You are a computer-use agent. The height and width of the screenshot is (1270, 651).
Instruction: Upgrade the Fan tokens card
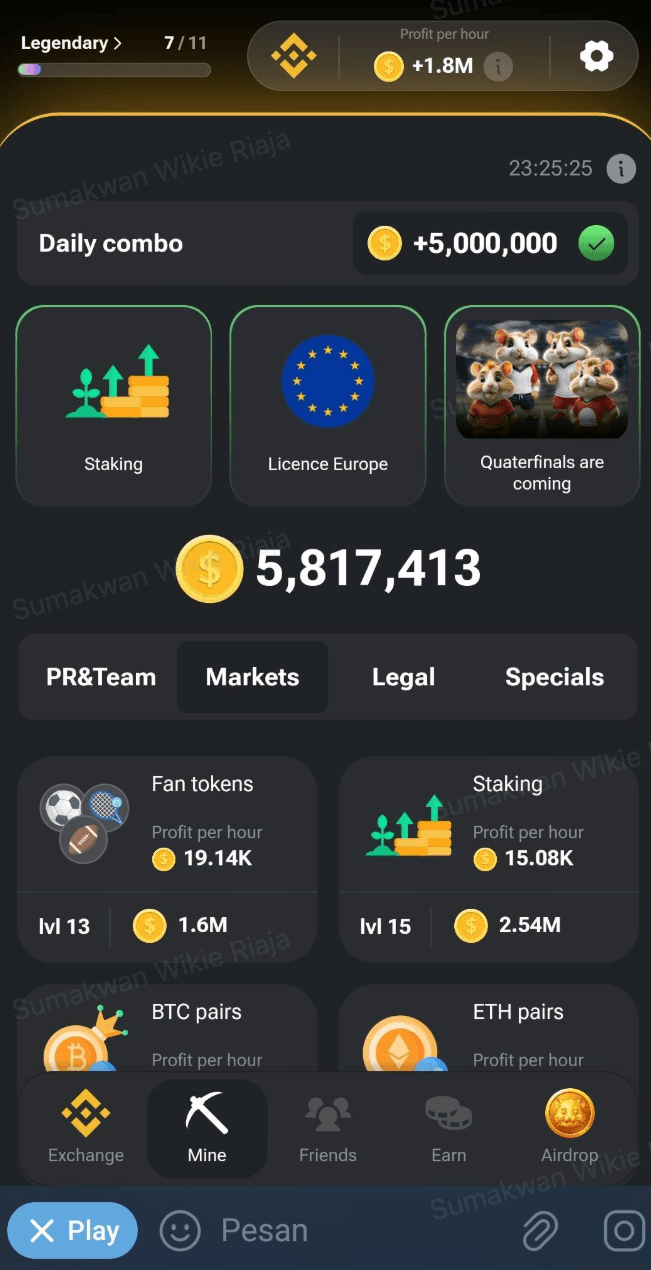(168, 860)
